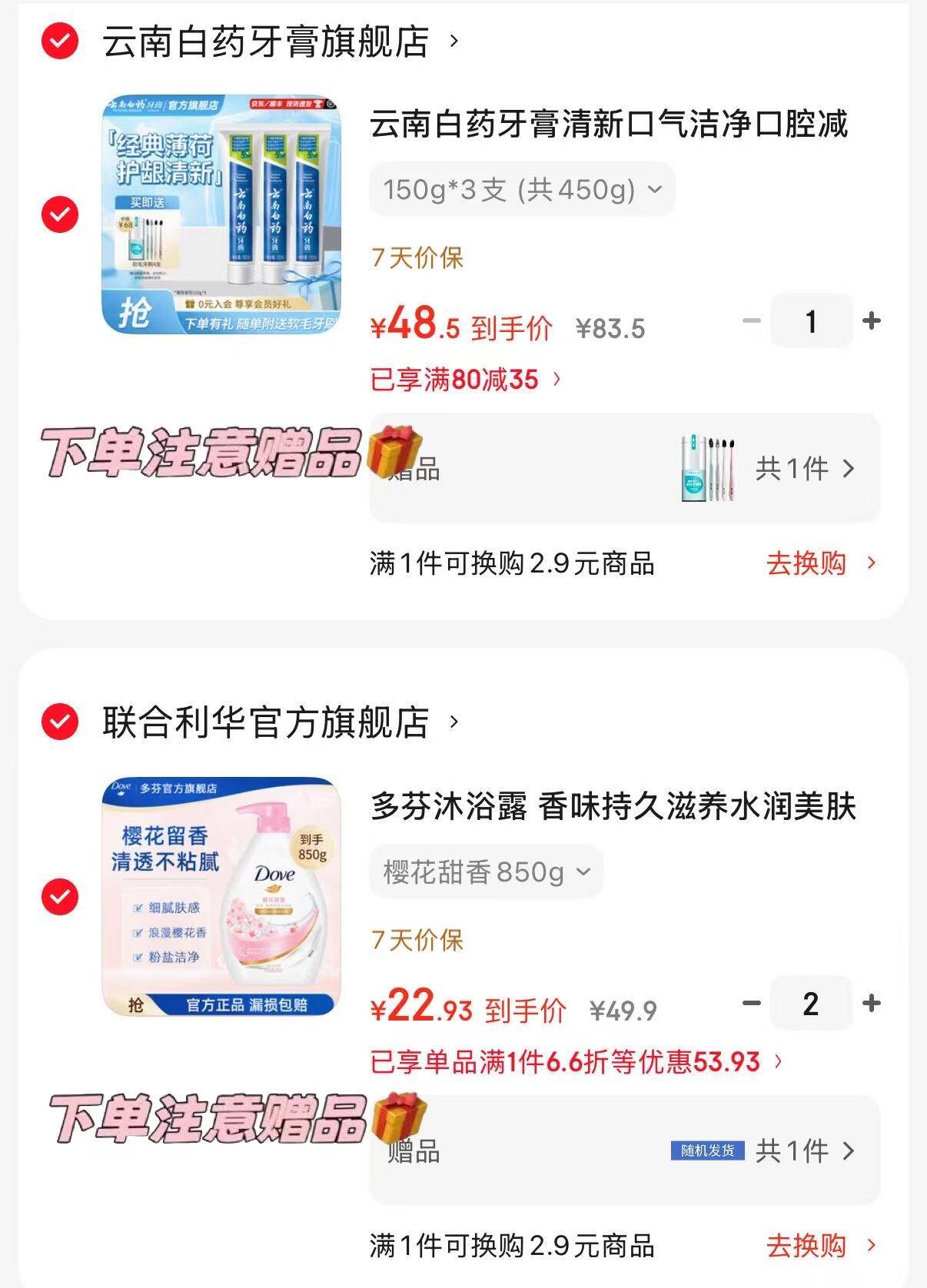Uncheck the 云南白药牙膏旗舰店 store checkbox

click(x=60, y=41)
